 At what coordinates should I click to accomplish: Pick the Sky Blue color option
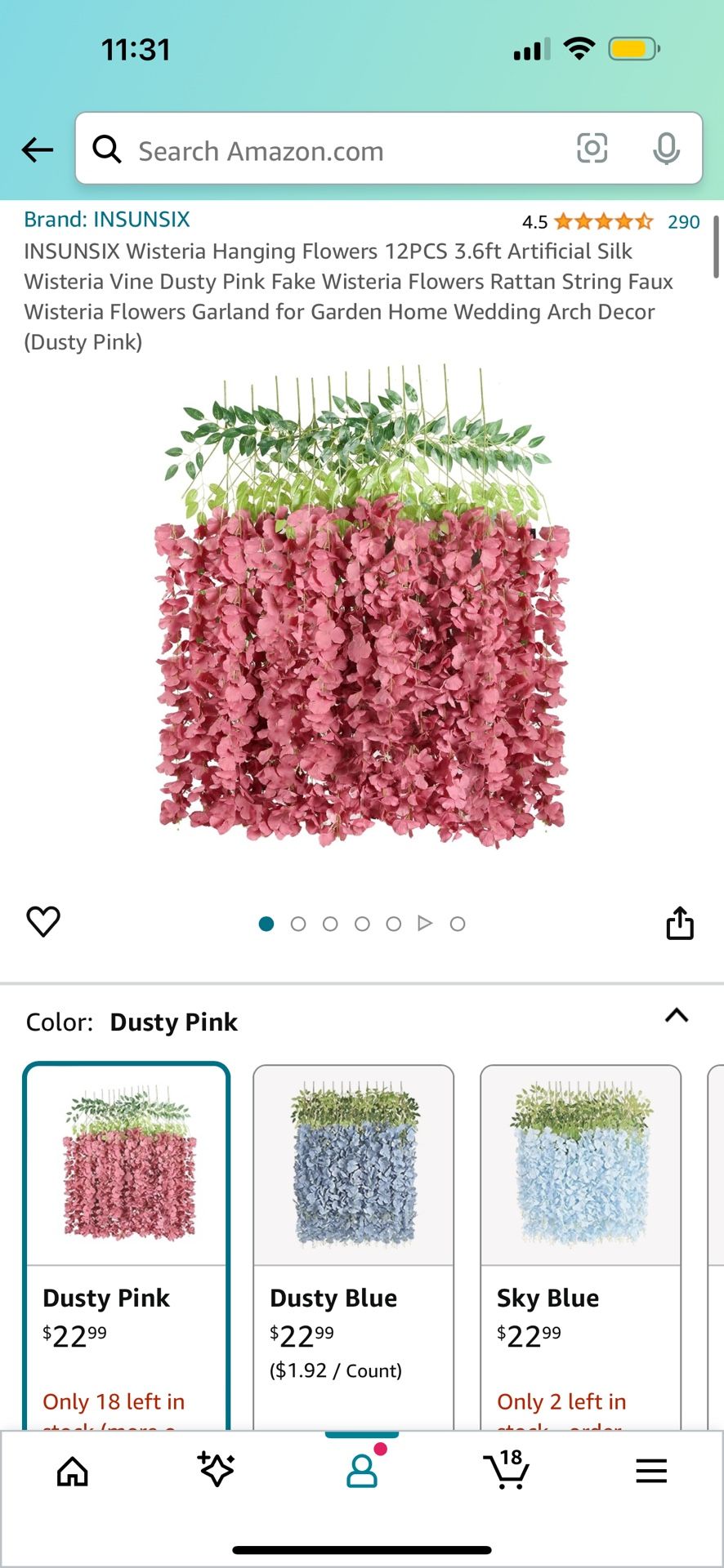pyautogui.click(x=580, y=1225)
